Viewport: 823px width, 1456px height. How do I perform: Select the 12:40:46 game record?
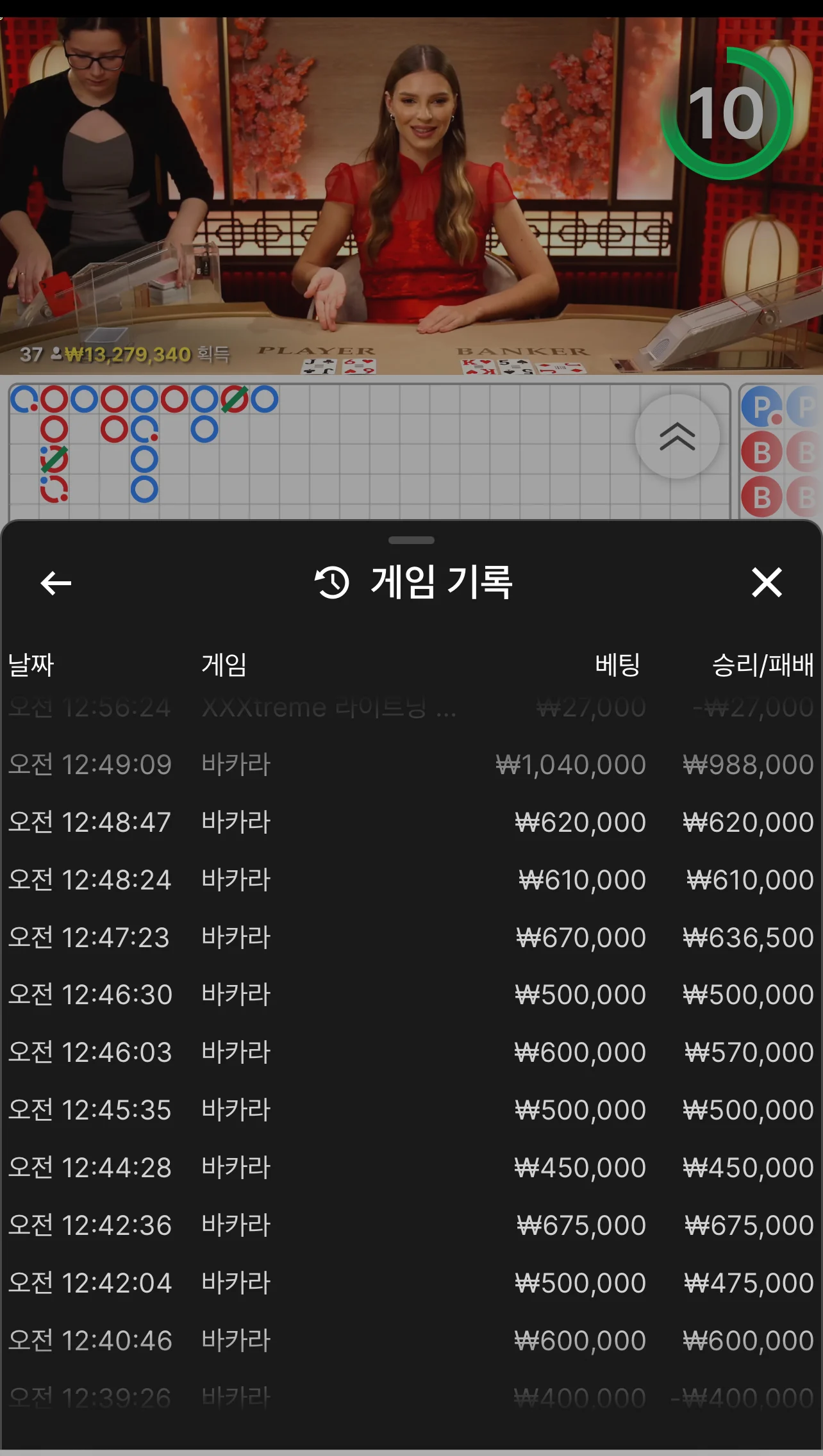(410, 1341)
